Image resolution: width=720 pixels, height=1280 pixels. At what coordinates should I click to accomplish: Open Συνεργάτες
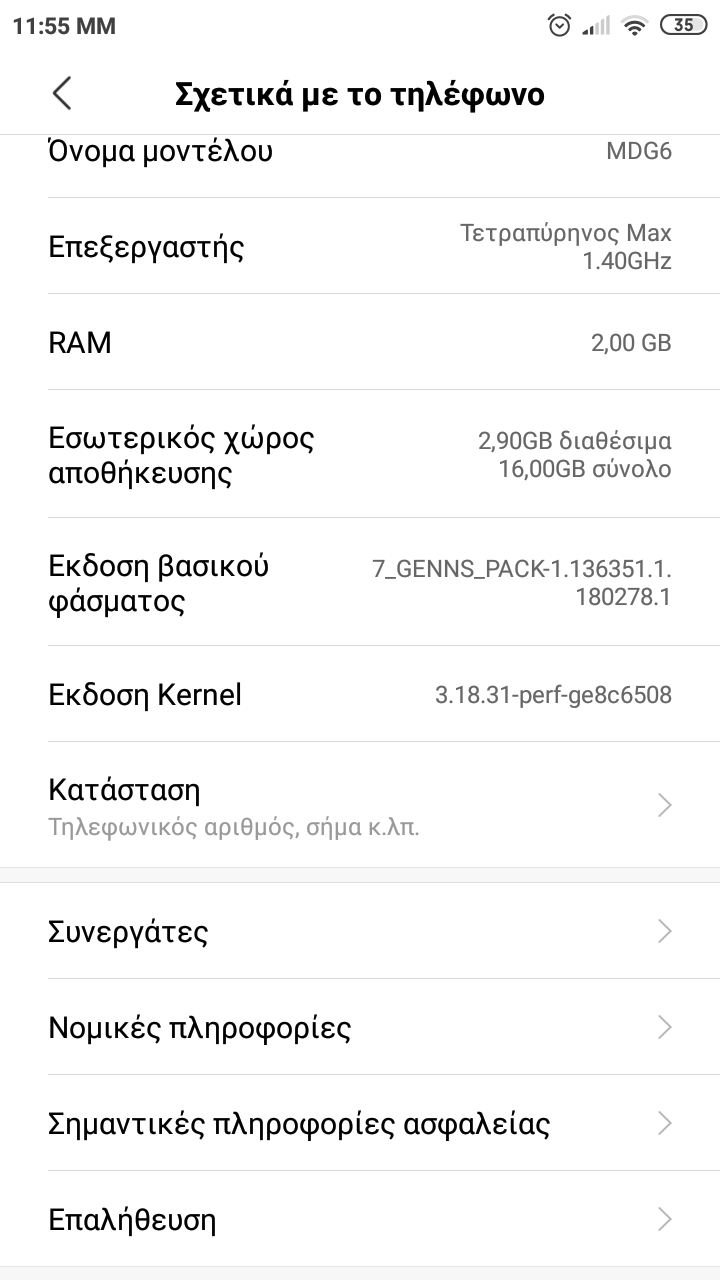click(360, 931)
